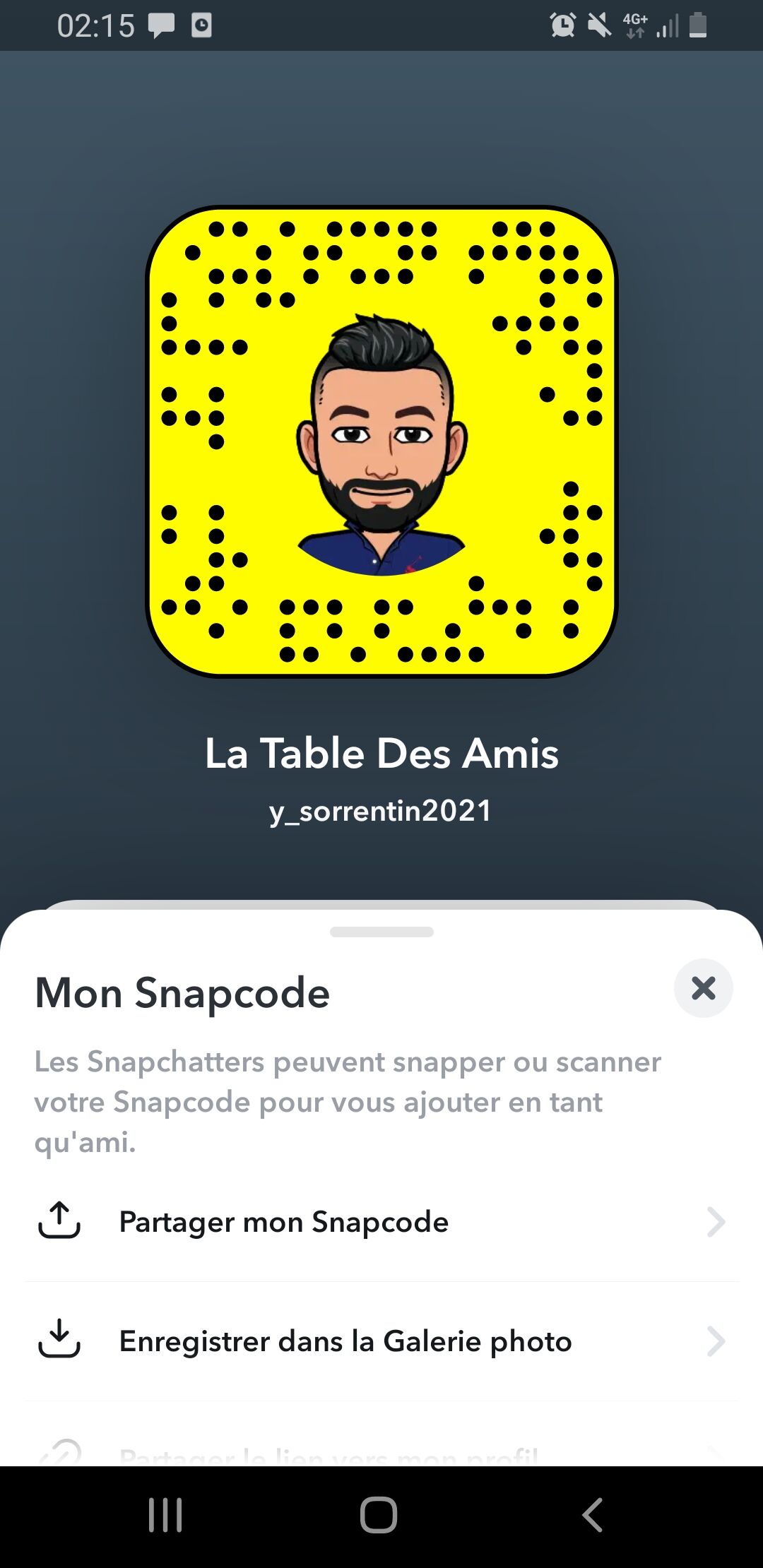Tap the username y_sorrentin2021

click(381, 811)
